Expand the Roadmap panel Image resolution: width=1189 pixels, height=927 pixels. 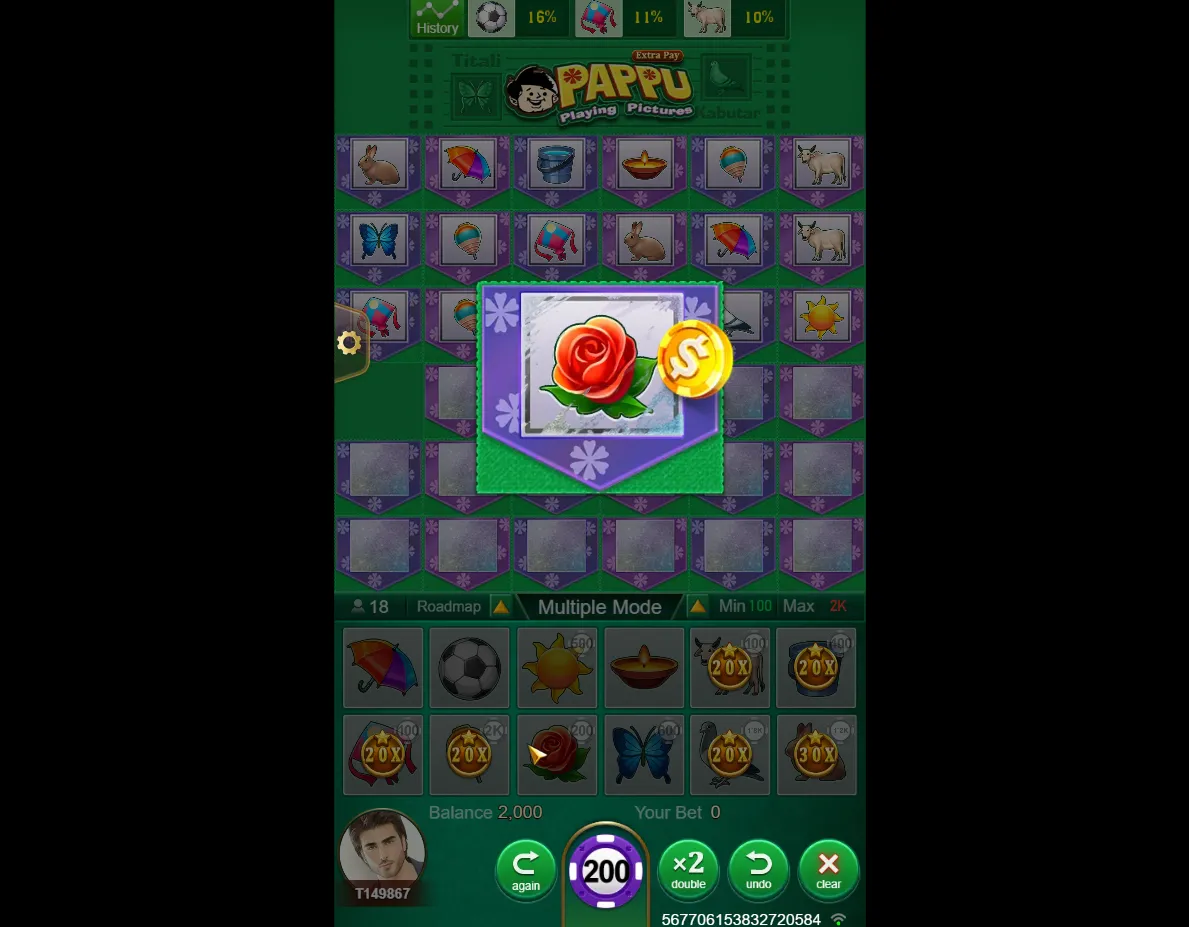pyautogui.click(x=500, y=606)
